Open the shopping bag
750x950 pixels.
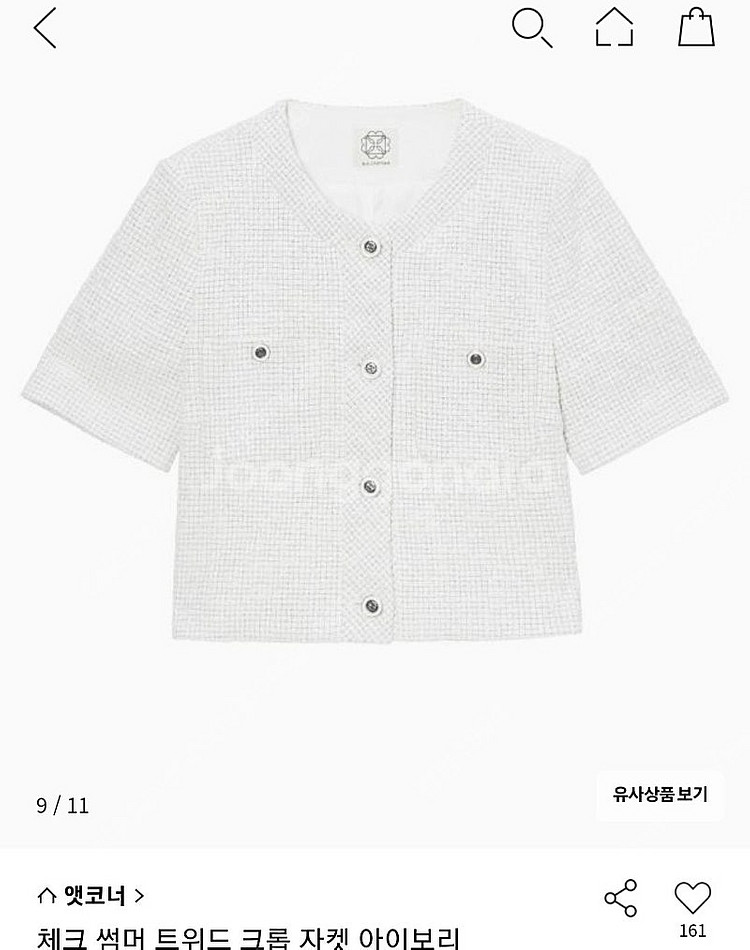tap(696, 28)
